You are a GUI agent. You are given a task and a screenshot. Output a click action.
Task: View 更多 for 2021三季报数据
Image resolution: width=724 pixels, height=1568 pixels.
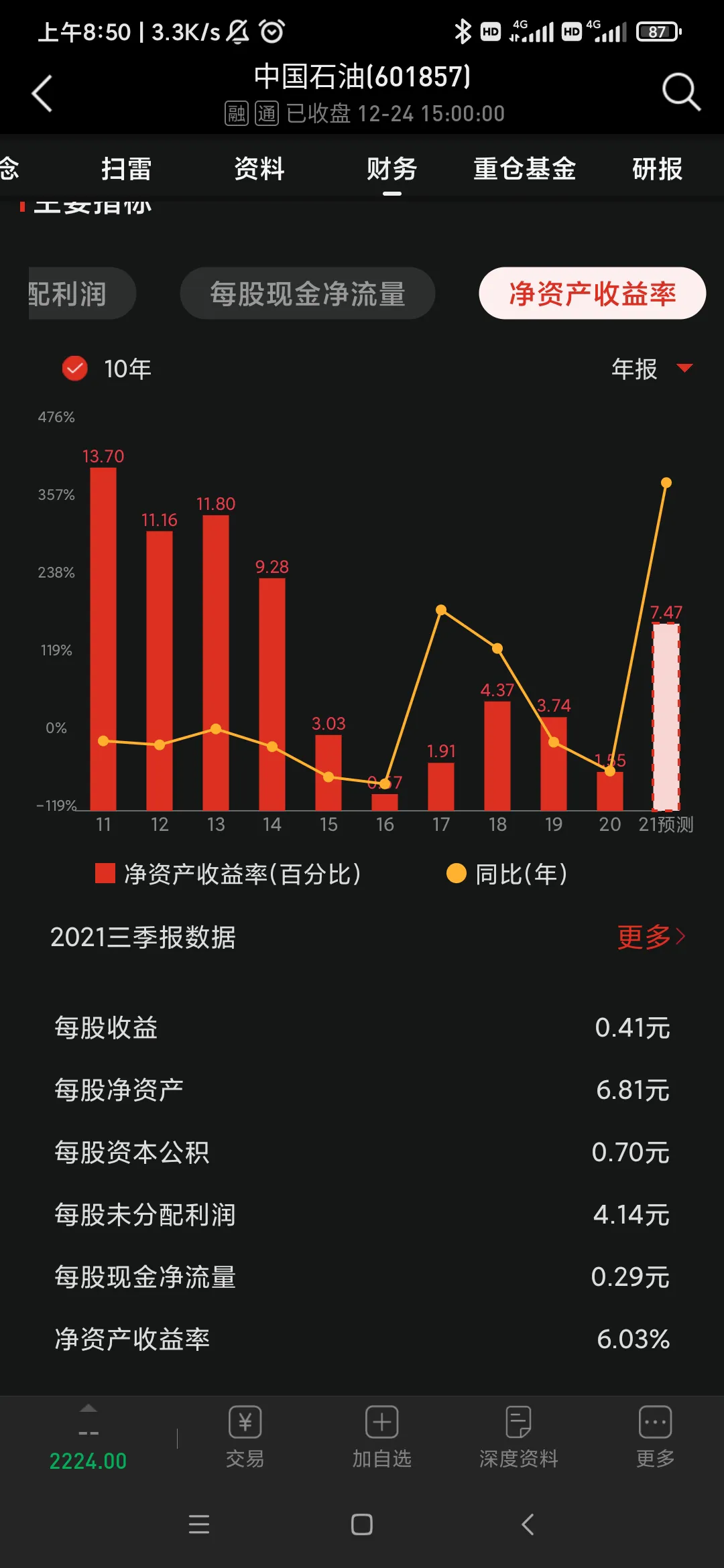[652, 937]
